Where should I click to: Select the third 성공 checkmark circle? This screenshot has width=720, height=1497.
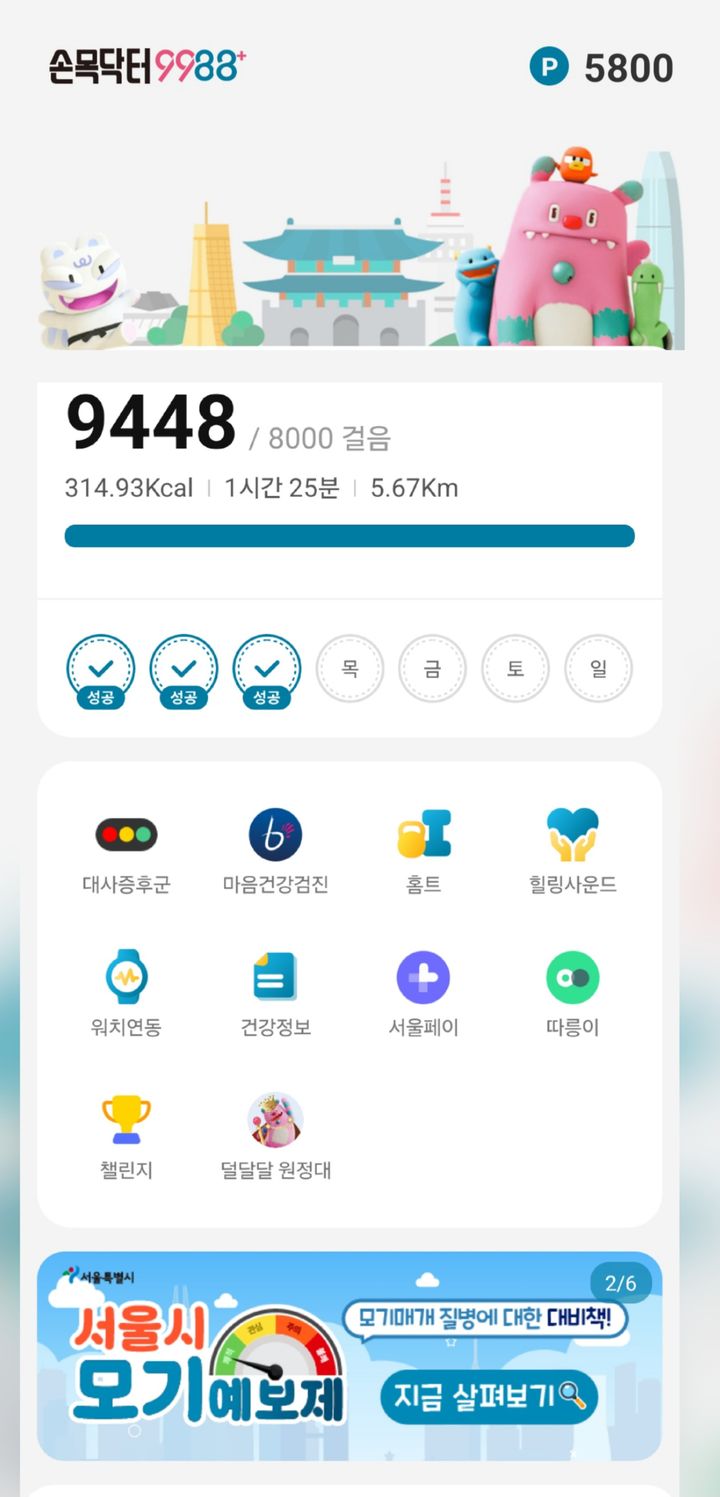pos(267,669)
